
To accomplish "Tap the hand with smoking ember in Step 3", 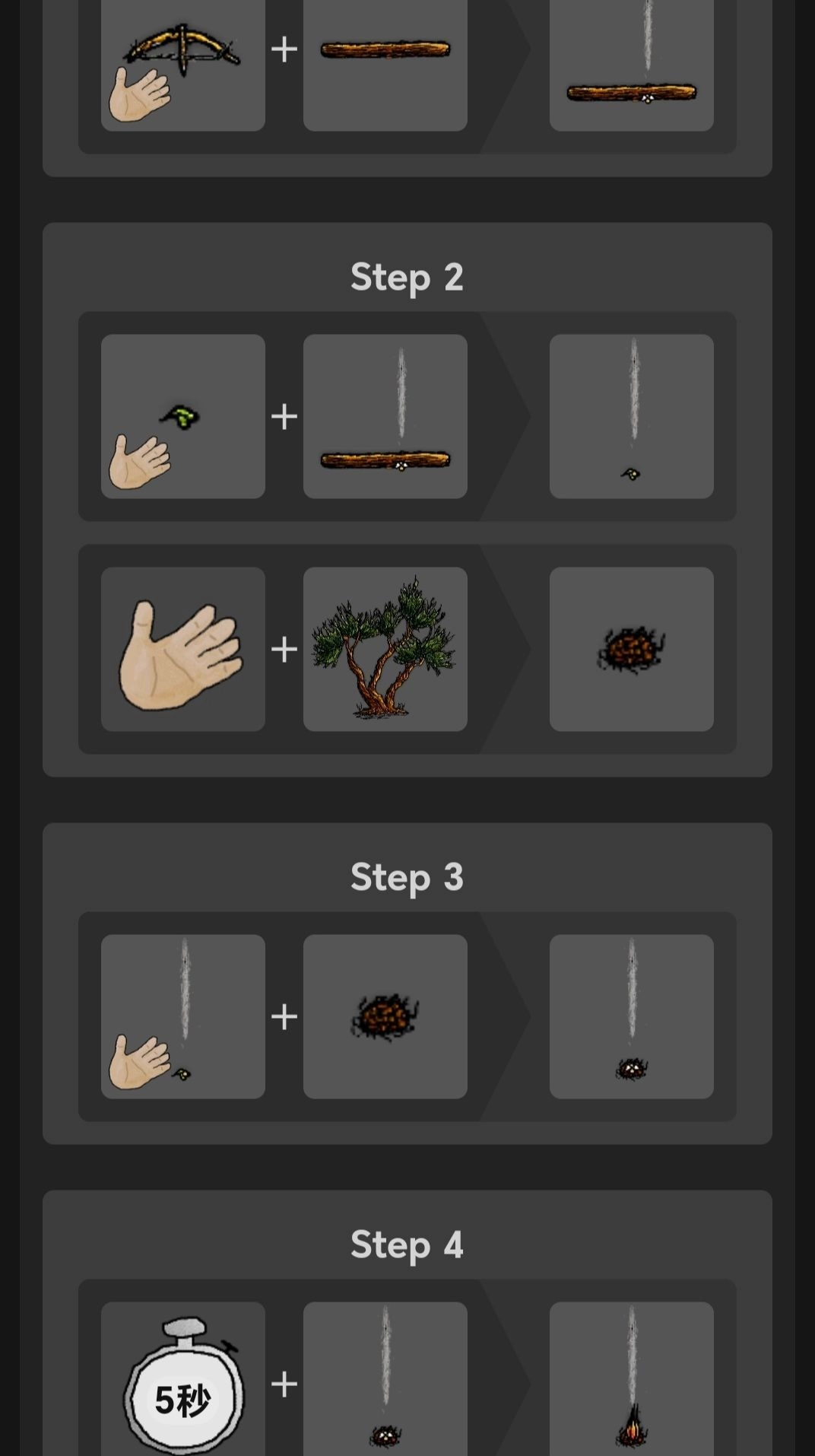I will click(x=182, y=1016).
